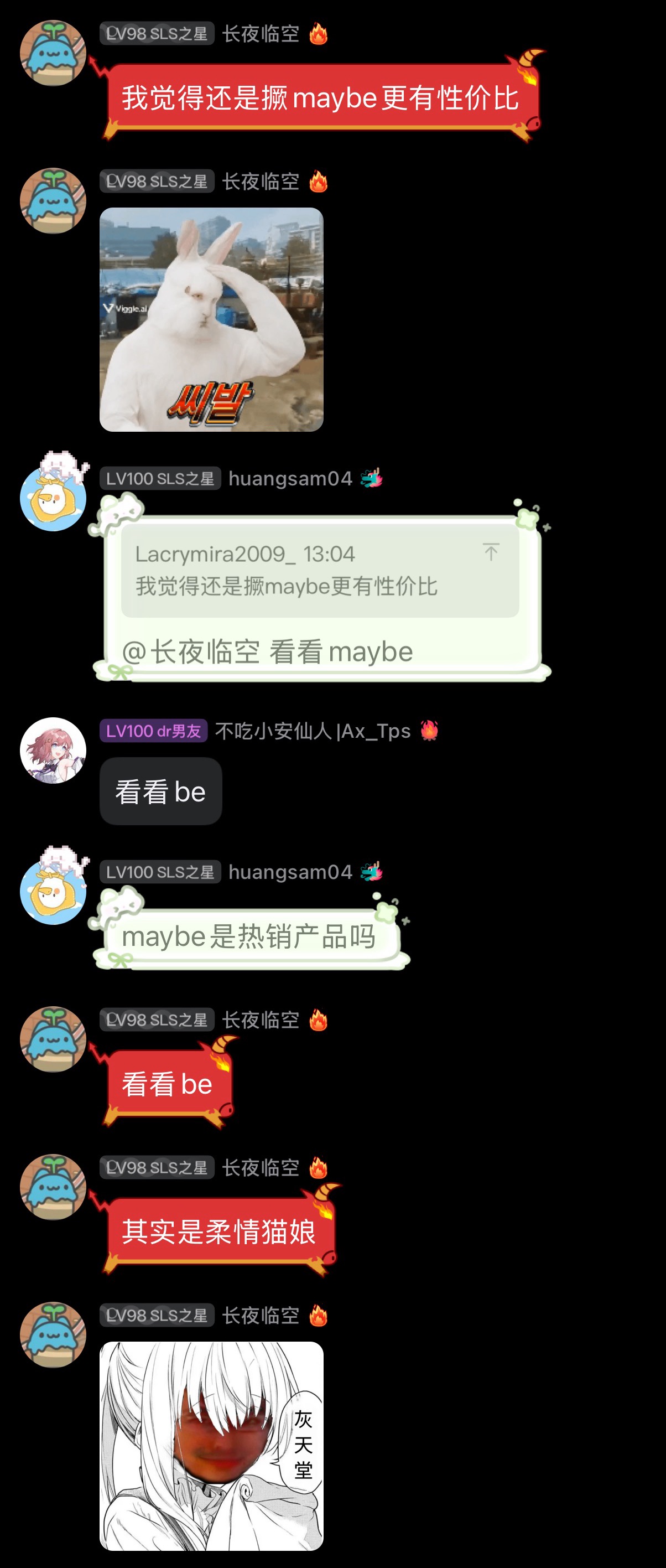Open the rabbit GIF sent by 长夜临空
The image size is (666, 1568).
click(x=211, y=319)
